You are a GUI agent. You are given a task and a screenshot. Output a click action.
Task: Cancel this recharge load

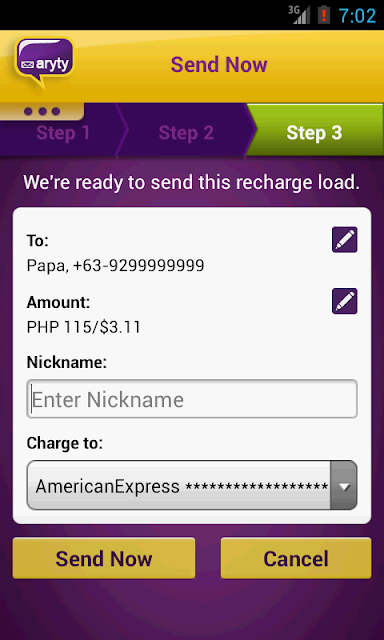pyautogui.click(x=296, y=558)
